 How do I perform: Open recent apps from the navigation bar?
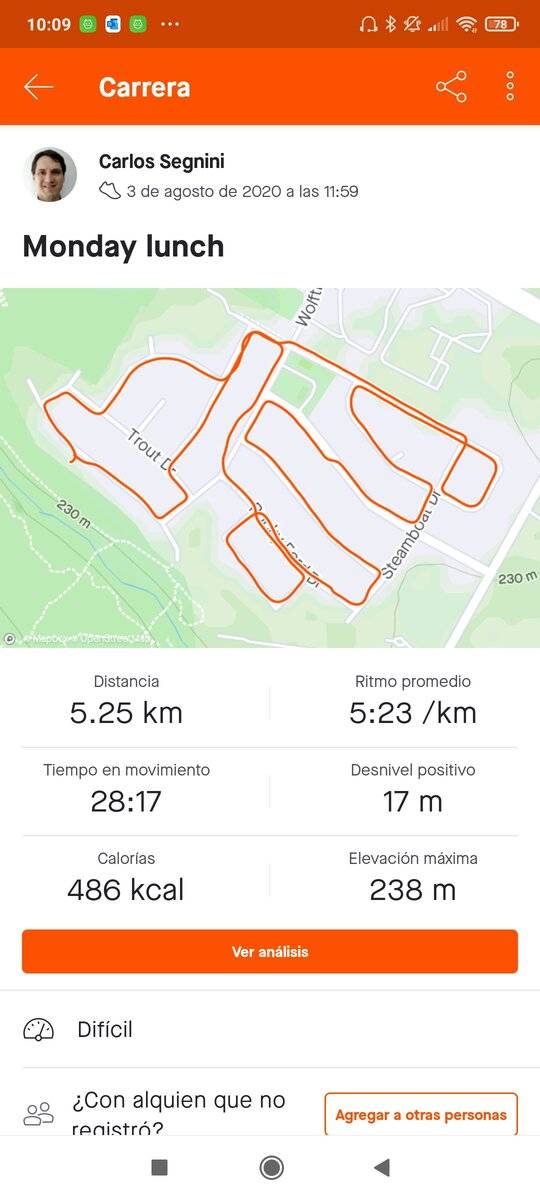(159, 1167)
